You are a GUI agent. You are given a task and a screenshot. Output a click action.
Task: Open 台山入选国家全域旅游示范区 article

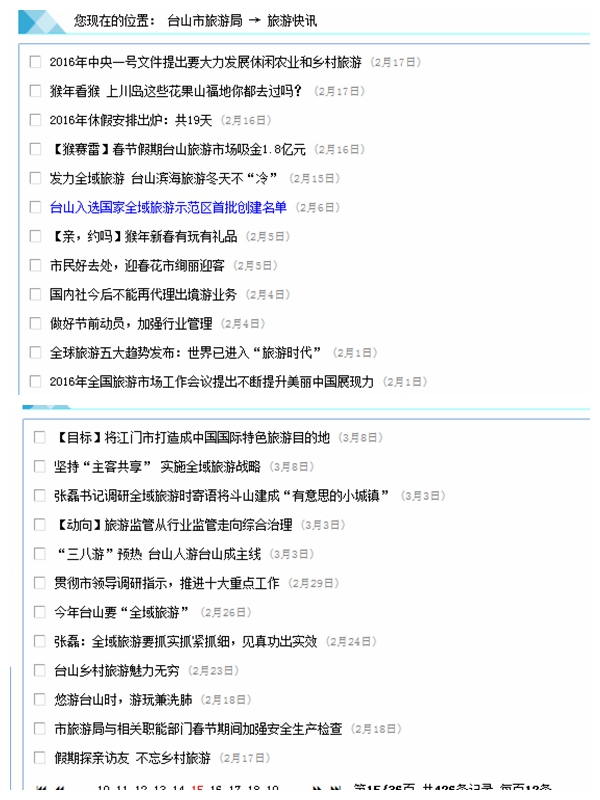168,207
